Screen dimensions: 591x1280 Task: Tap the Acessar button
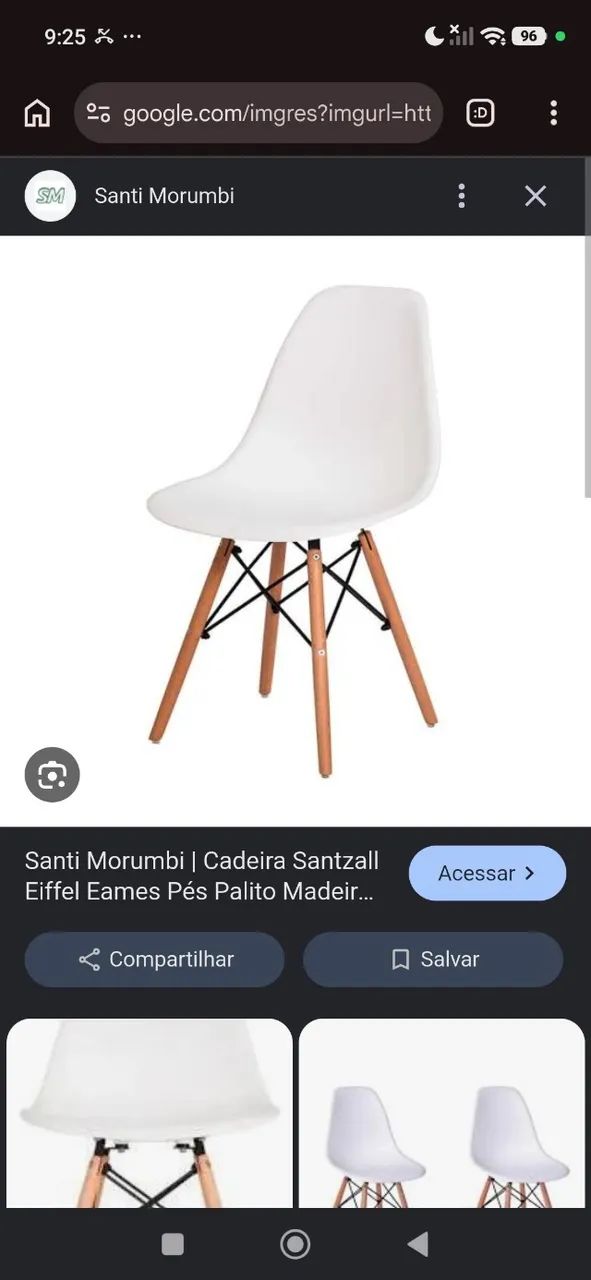[x=487, y=873]
